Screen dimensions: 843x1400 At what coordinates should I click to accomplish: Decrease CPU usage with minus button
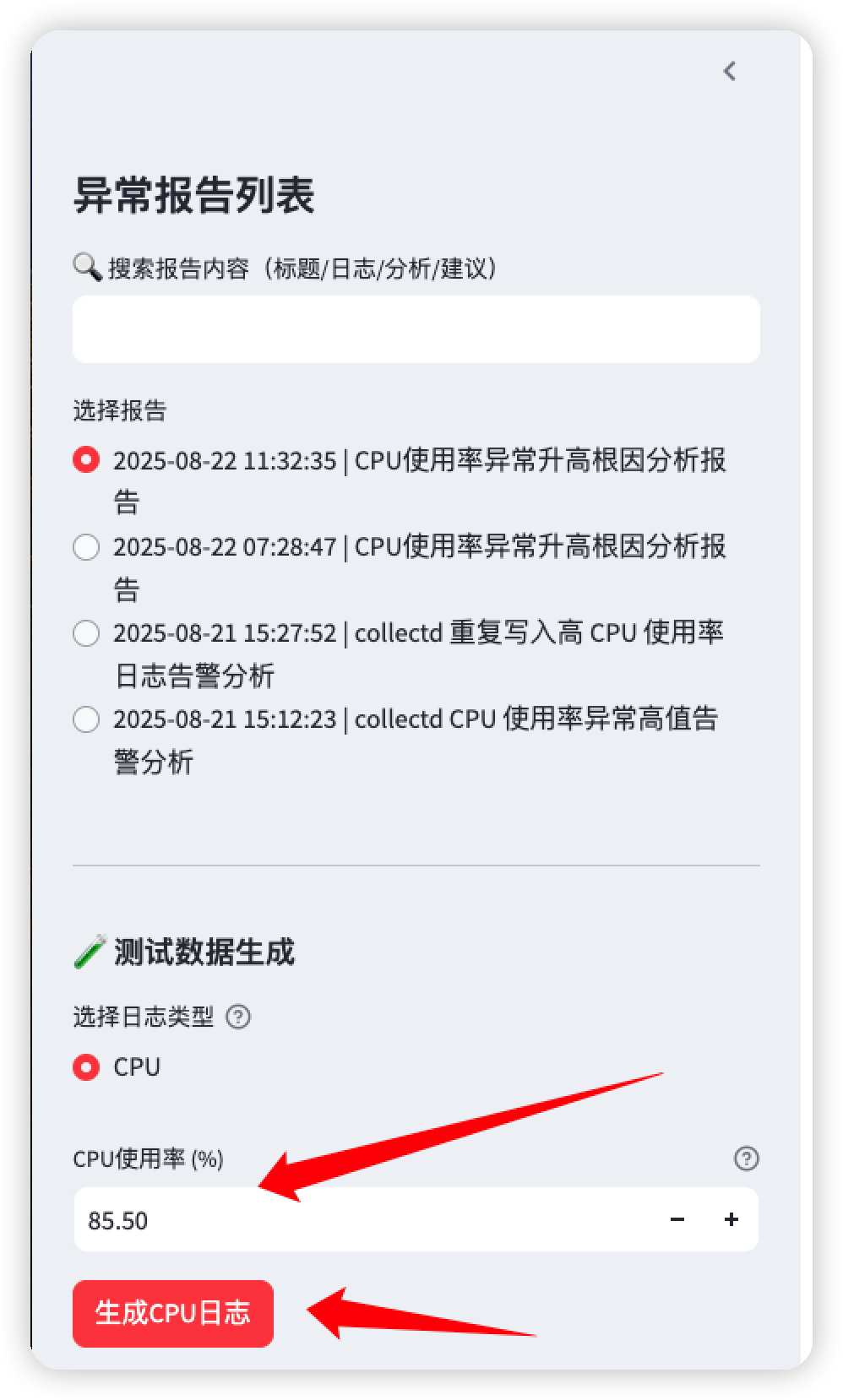click(x=677, y=1220)
